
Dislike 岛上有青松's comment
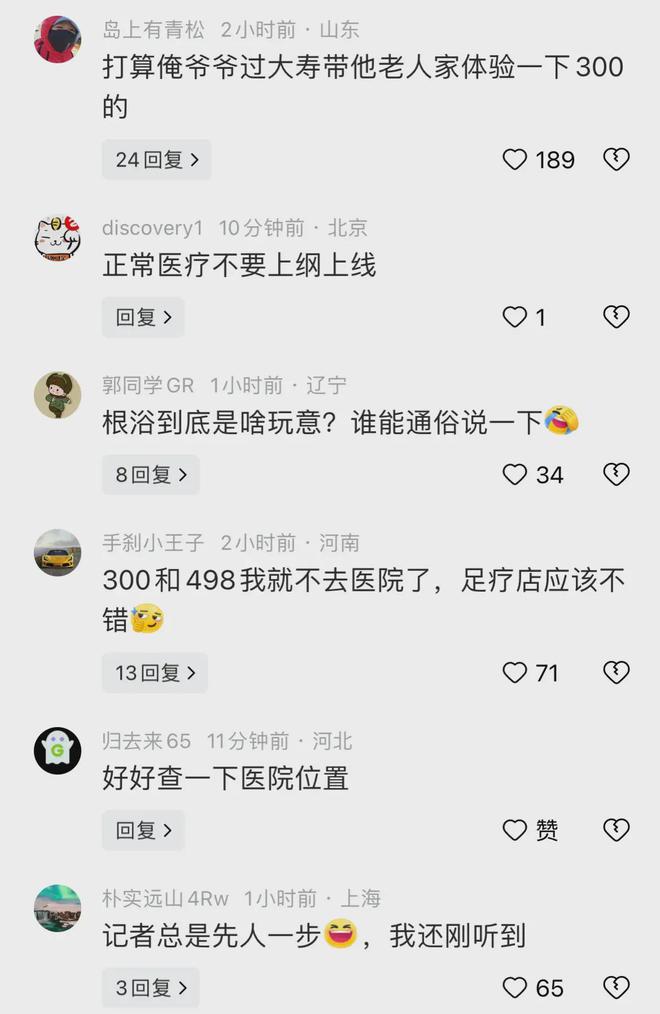(616, 160)
